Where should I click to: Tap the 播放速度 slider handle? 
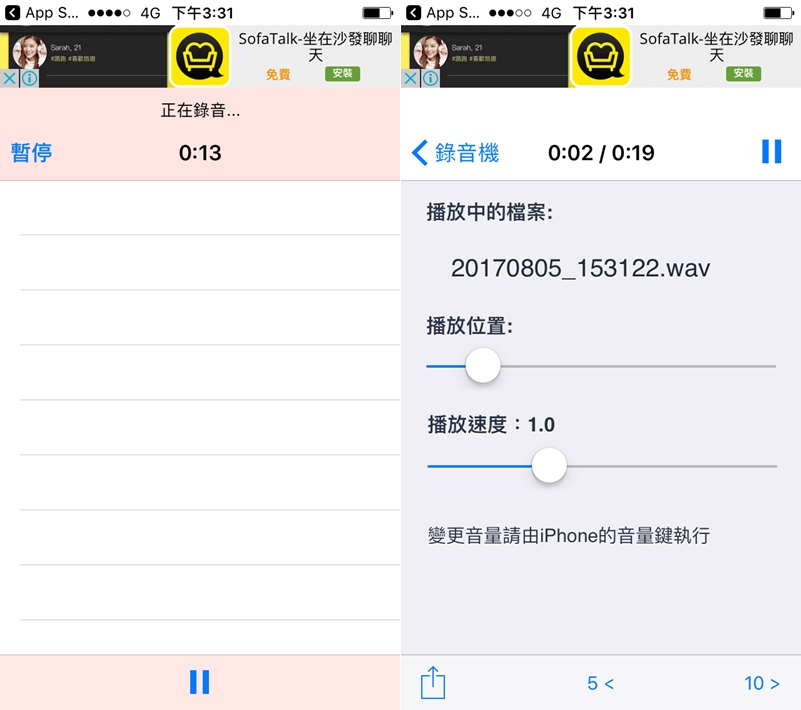point(549,466)
